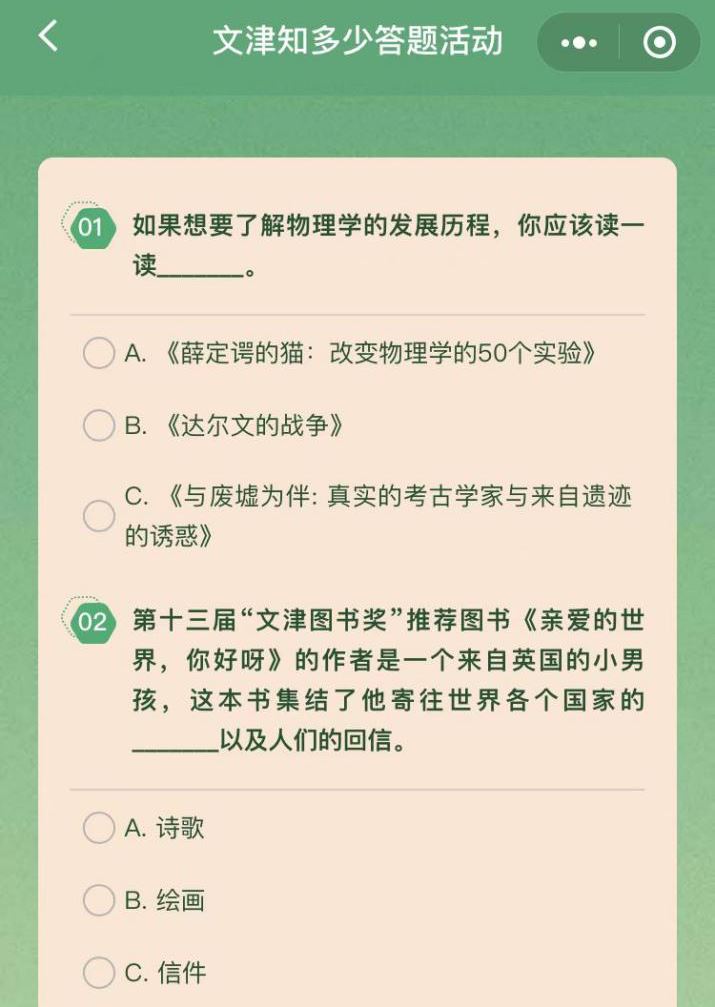Screen dimensions: 715x1007
Task: Select answer A 《薛定谔的猫：改变物理学的50个实验》
Action: tap(99, 353)
